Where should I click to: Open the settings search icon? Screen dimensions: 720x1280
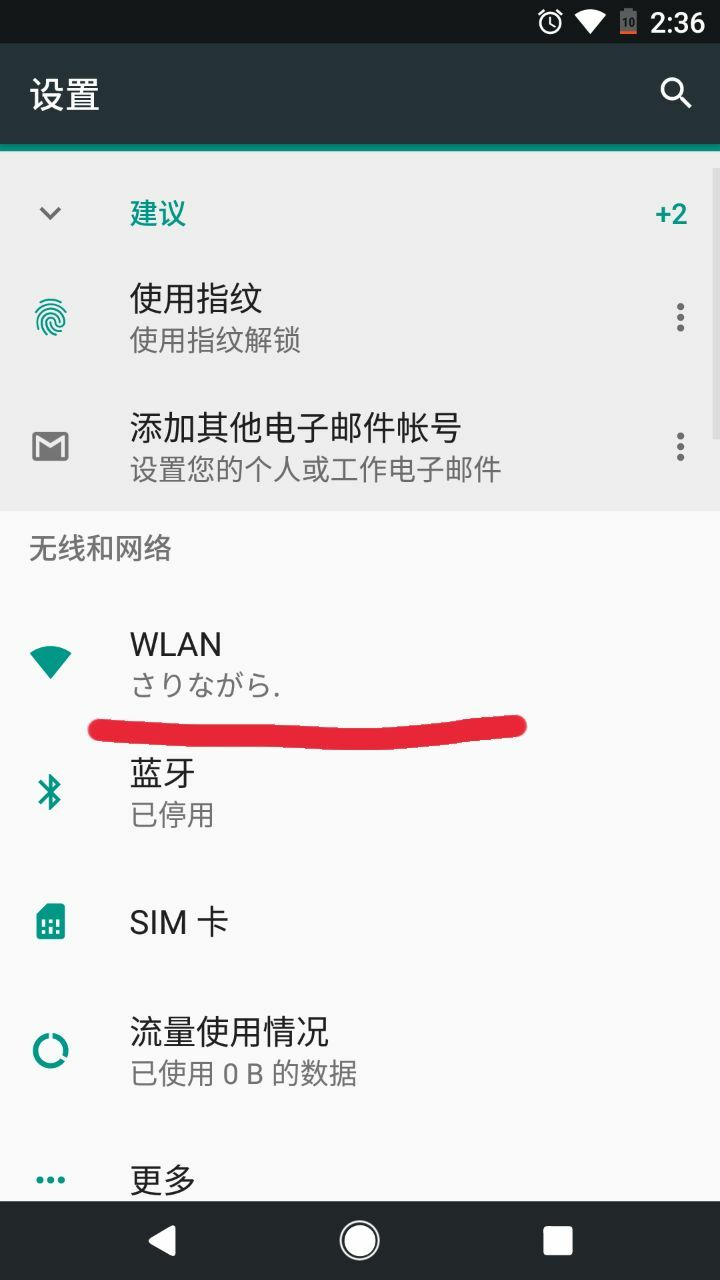point(676,94)
